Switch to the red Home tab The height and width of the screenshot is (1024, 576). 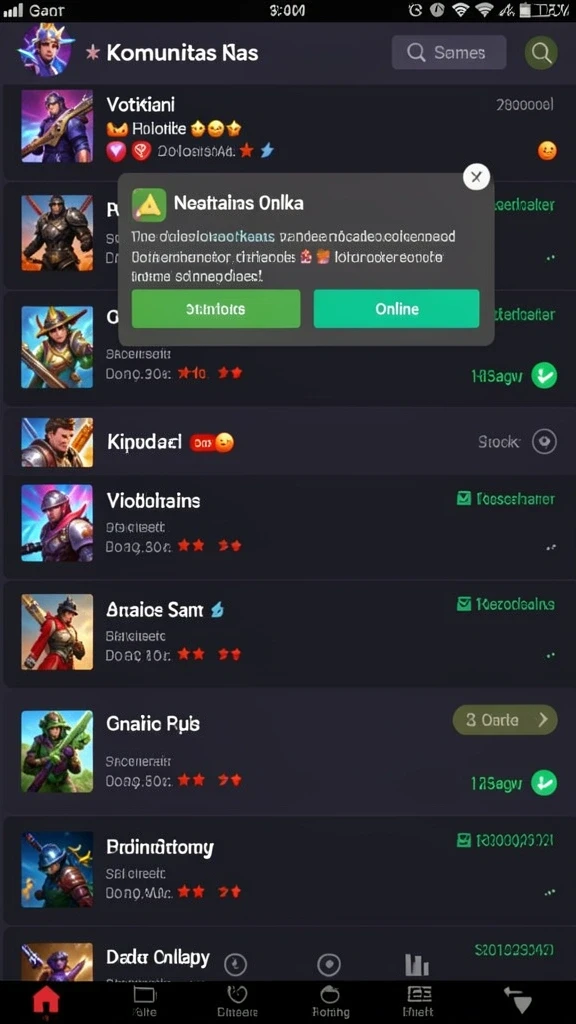pos(46,1000)
